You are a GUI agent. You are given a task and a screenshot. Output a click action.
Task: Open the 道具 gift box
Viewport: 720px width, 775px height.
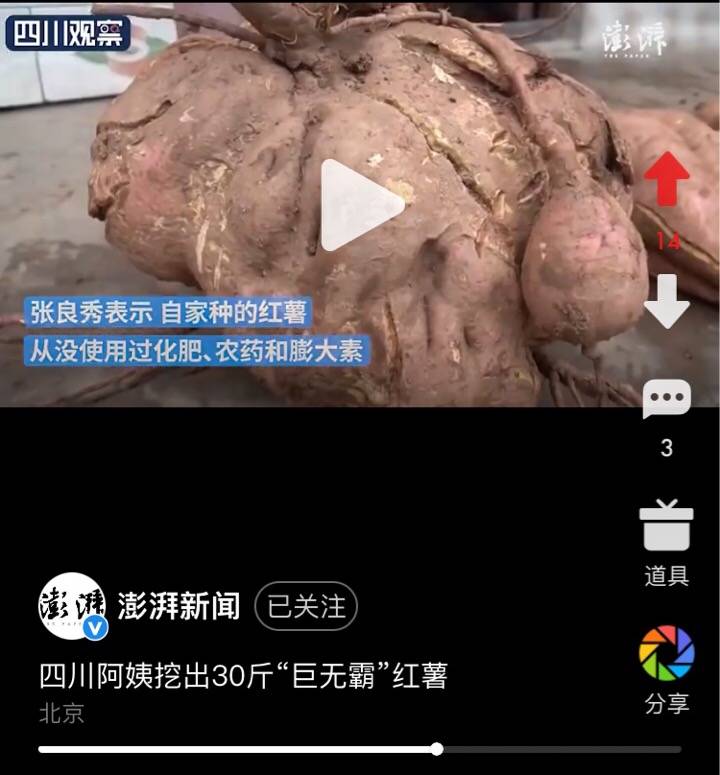coord(666,527)
